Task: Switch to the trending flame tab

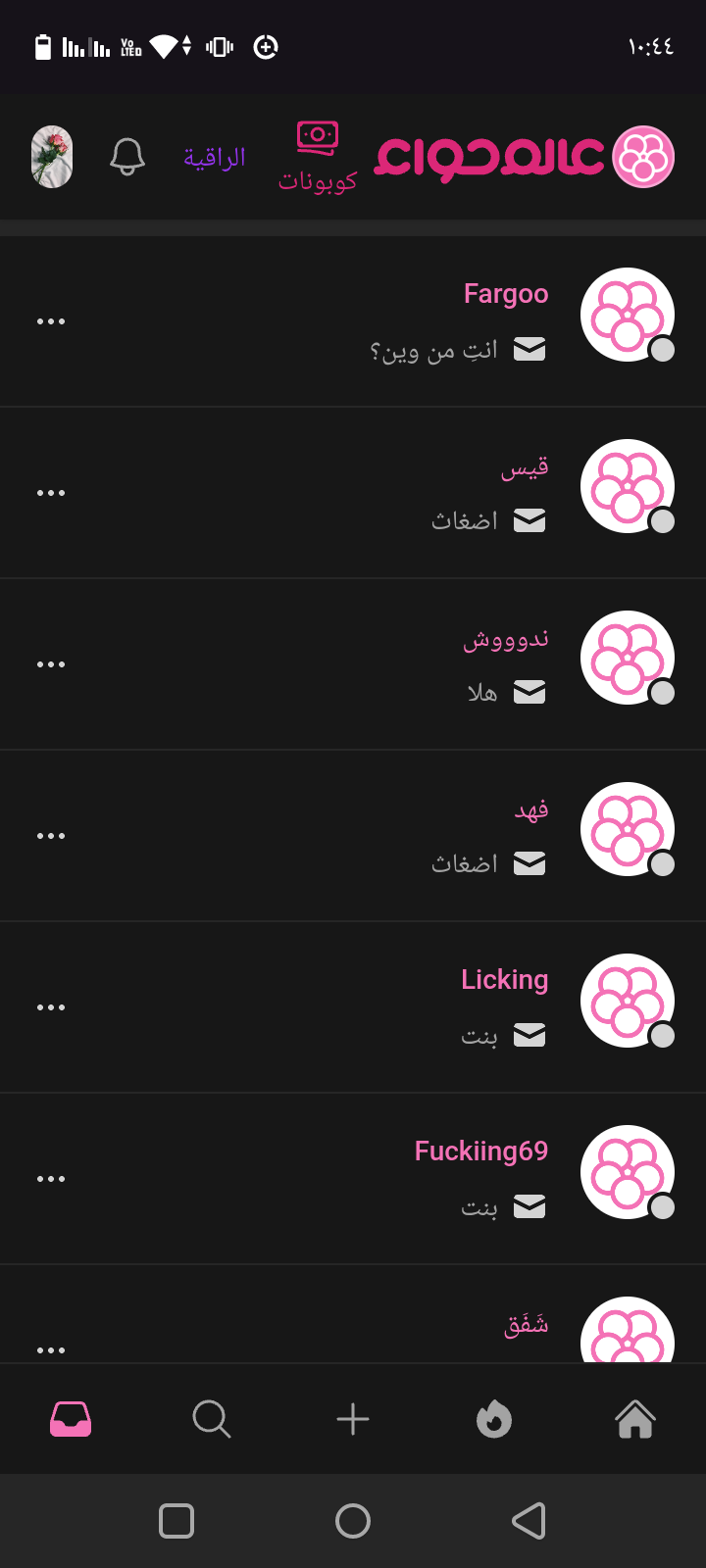Action: point(494,1419)
